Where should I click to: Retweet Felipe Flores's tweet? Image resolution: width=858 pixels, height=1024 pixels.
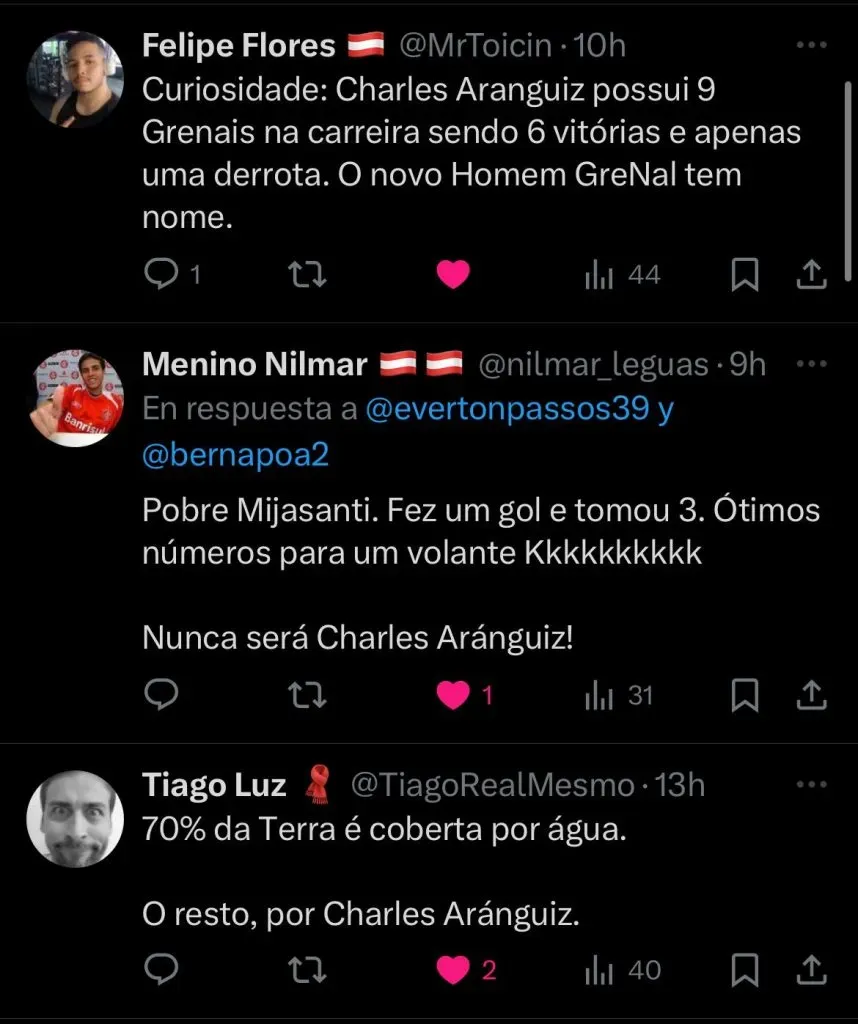tap(307, 274)
